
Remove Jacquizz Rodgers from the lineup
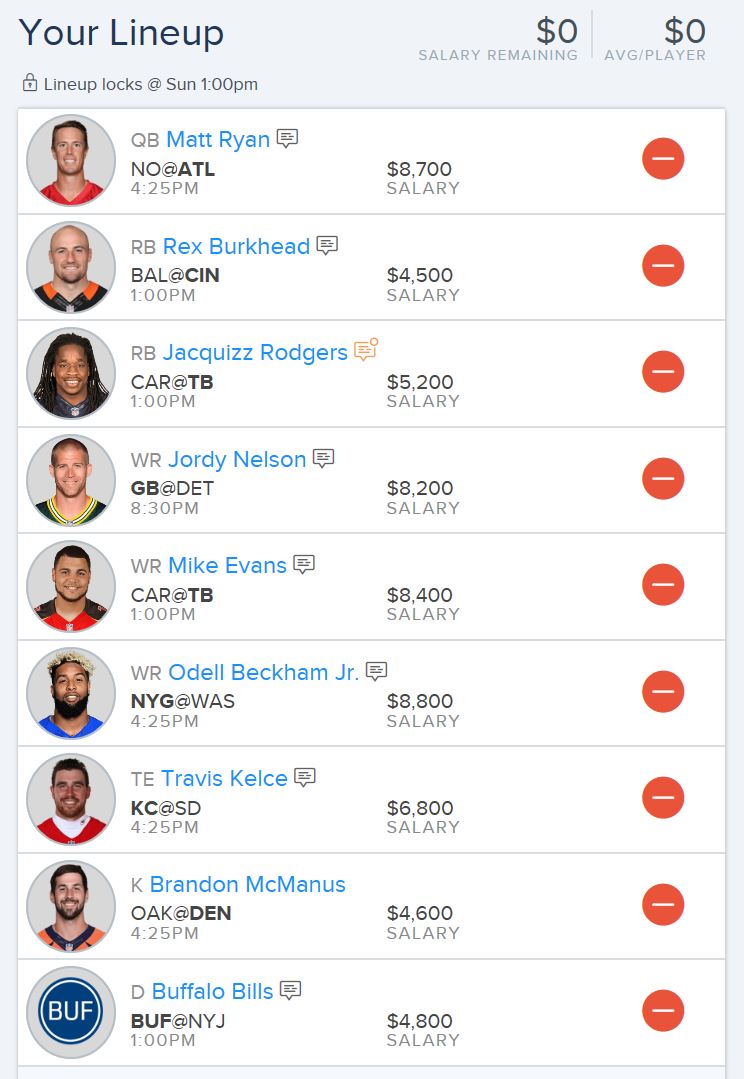click(x=663, y=372)
